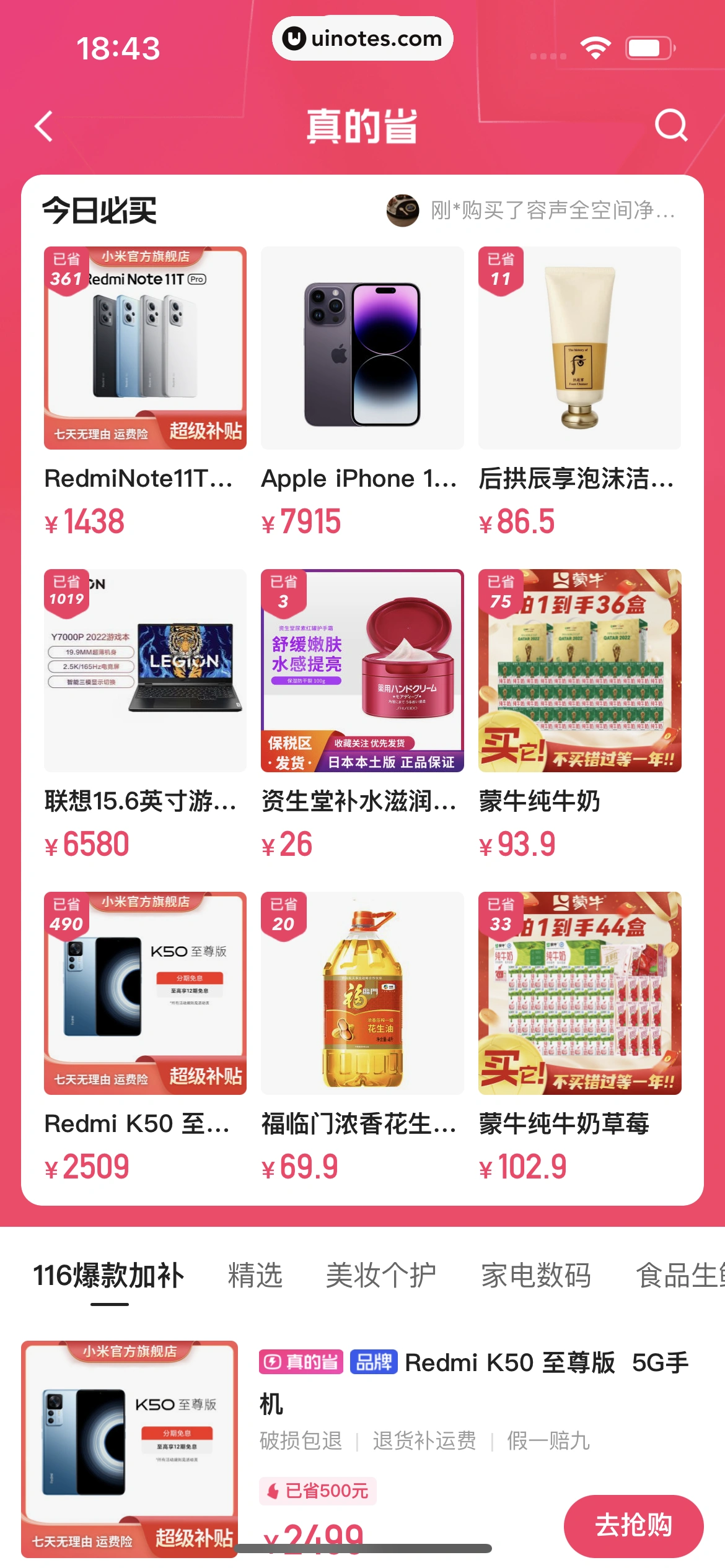725x1568 pixels.
Task: Switch to the 家电数码 tab
Action: click(x=536, y=1276)
